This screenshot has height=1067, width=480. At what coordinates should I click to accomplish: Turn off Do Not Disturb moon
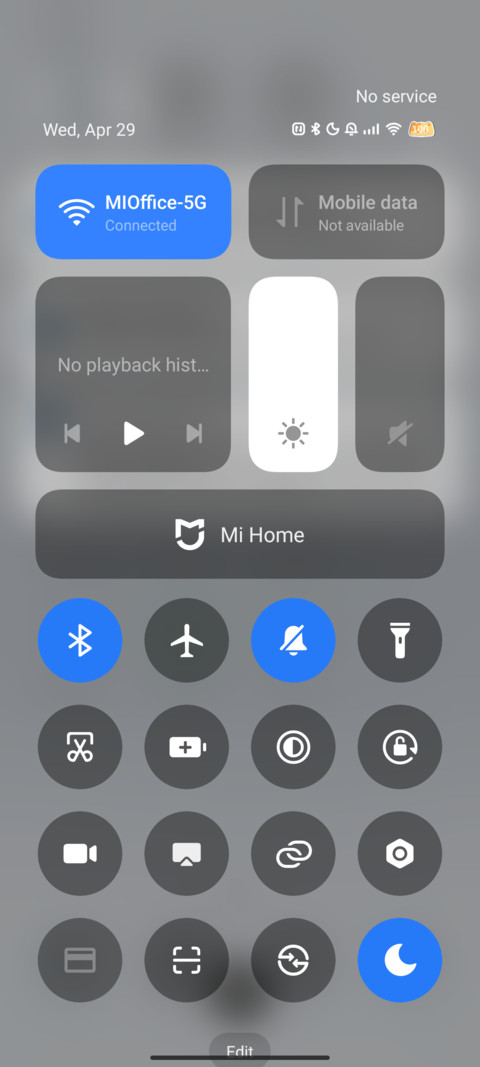click(x=400, y=960)
